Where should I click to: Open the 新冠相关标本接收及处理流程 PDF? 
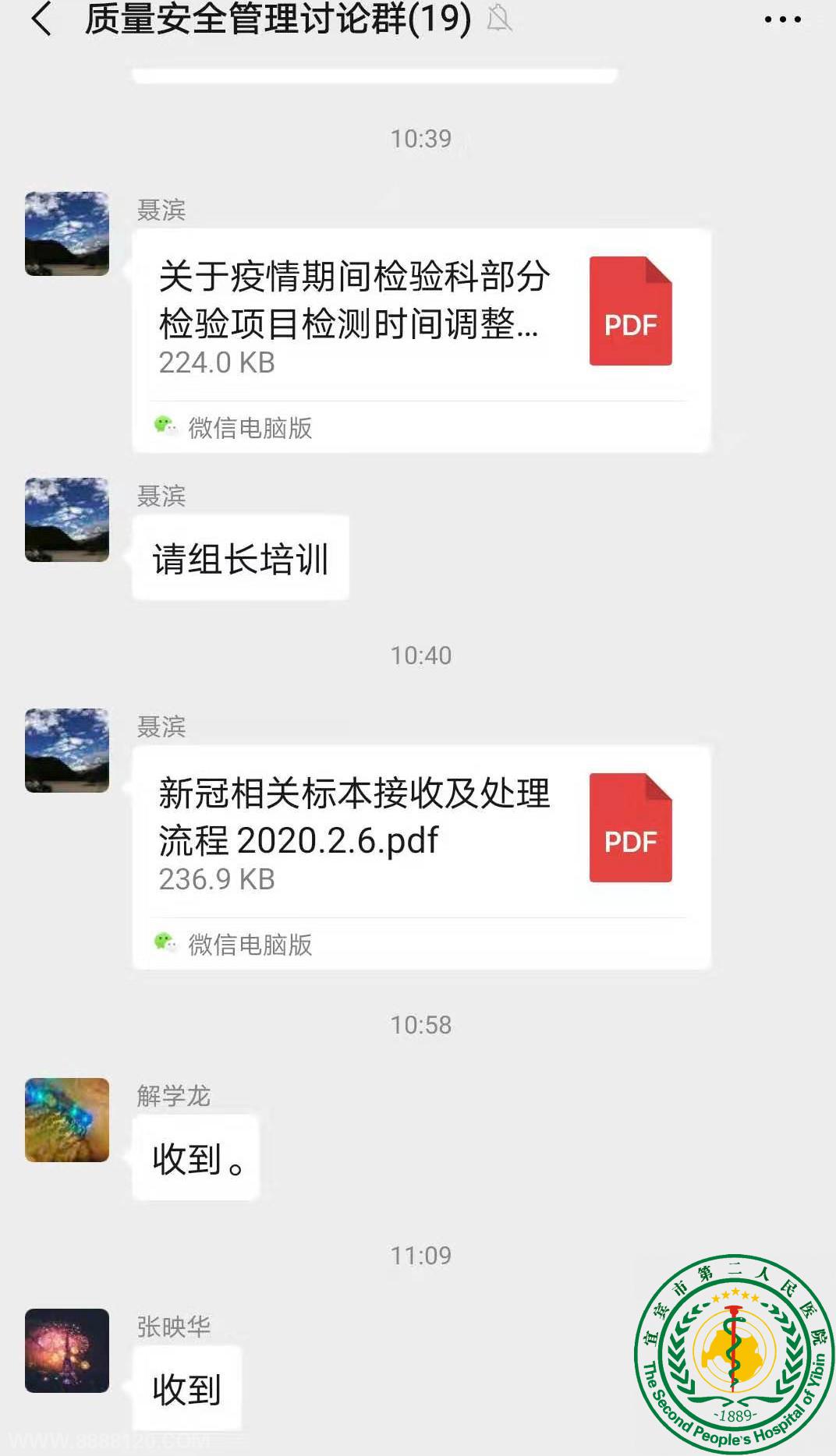(x=421, y=834)
